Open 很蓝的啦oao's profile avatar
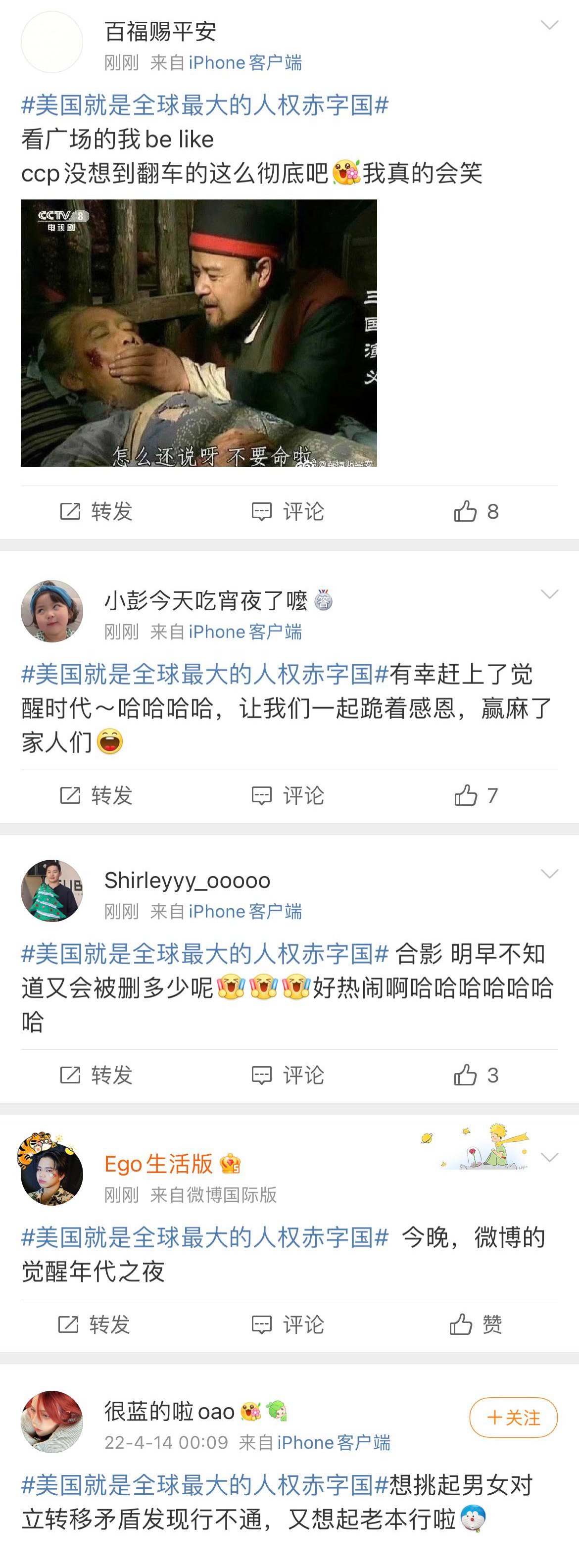This screenshot has height=1568, width=579. [x=52, y=1421]
